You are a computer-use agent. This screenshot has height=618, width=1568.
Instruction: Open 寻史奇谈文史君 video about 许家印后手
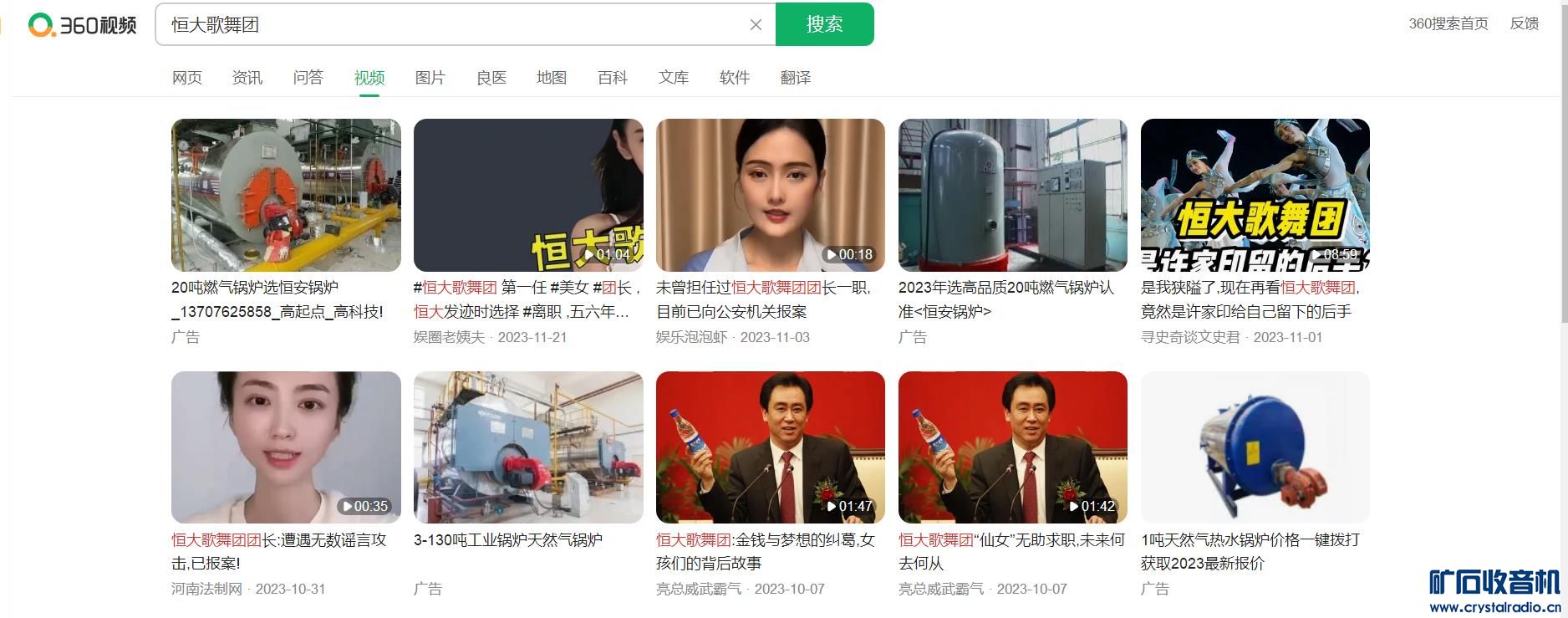[1255, 195]
